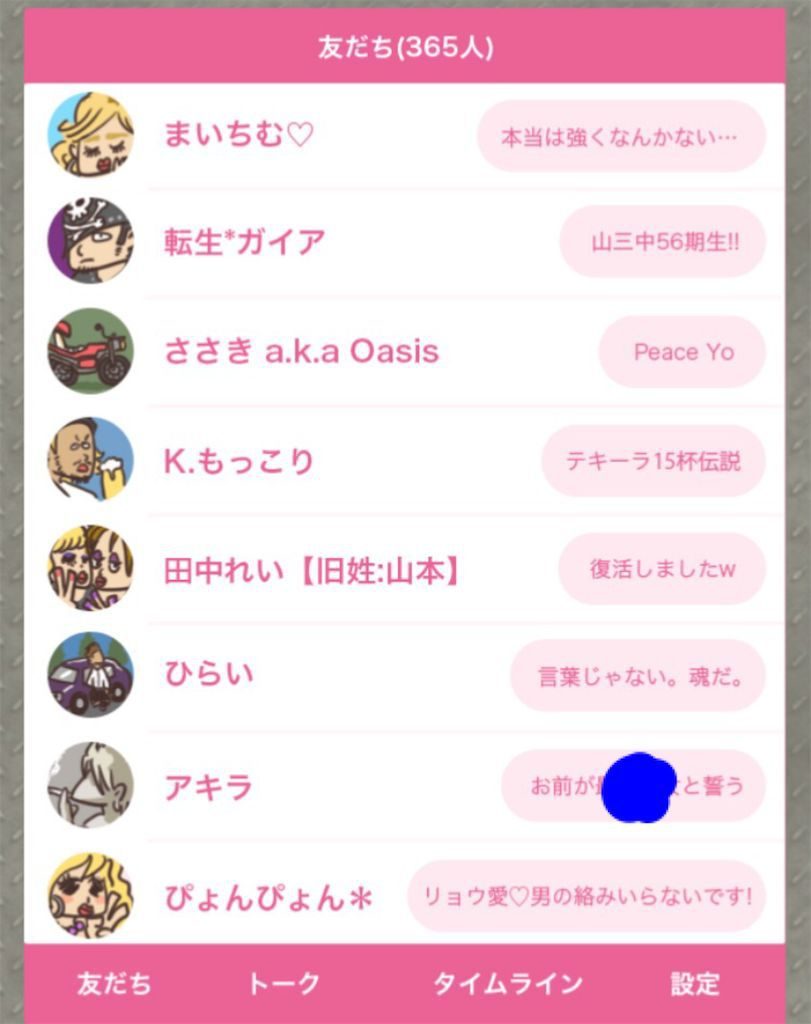
Task: Switch to the 友だち tab
Action: (x=114, y=983)
